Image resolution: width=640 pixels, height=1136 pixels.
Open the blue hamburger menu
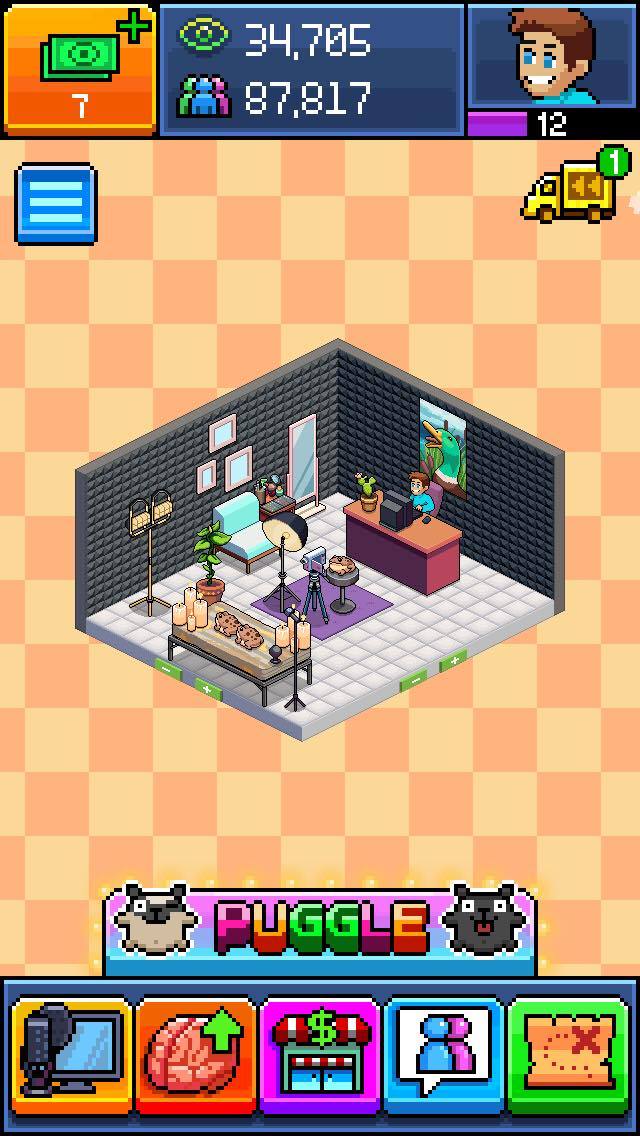coord(56,205)
